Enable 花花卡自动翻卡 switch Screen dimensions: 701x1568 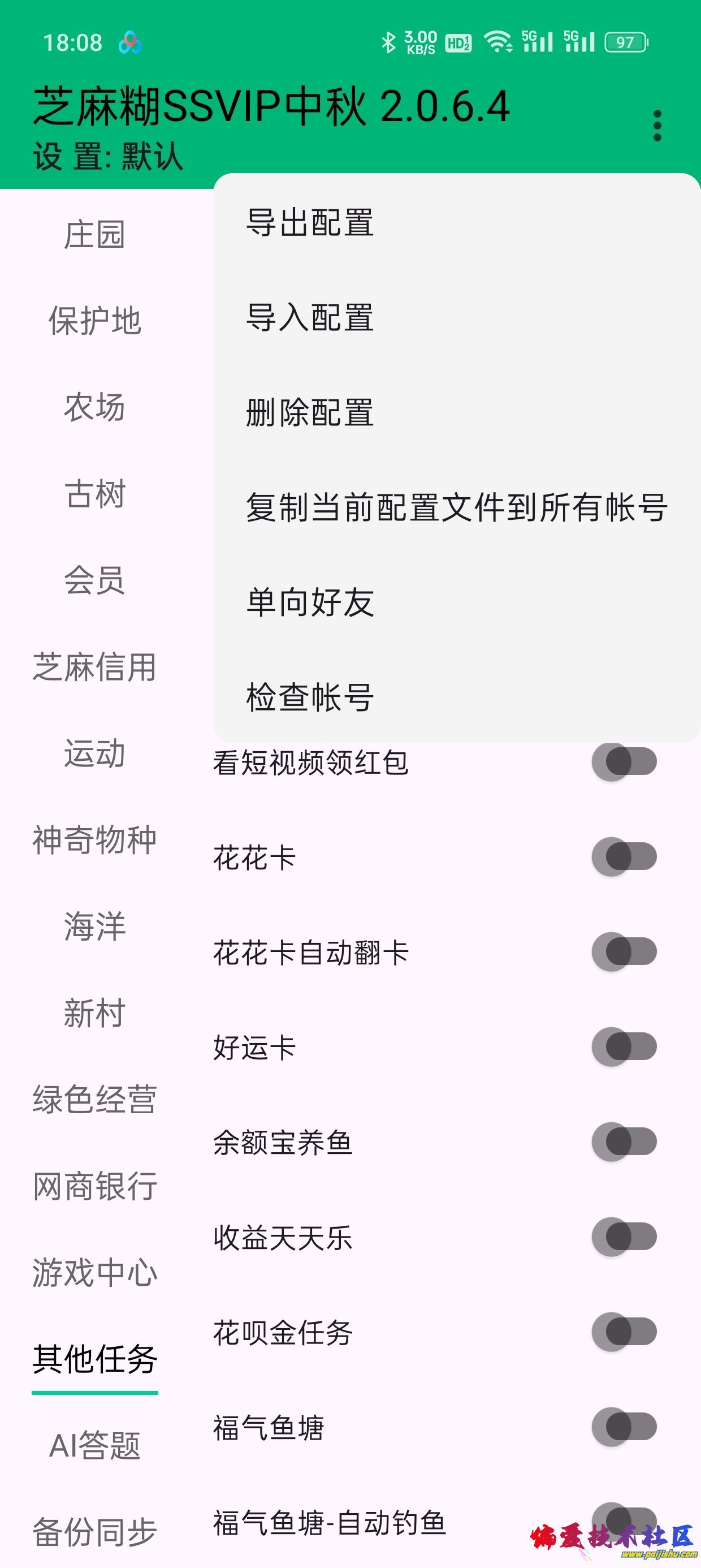point(624,952)
